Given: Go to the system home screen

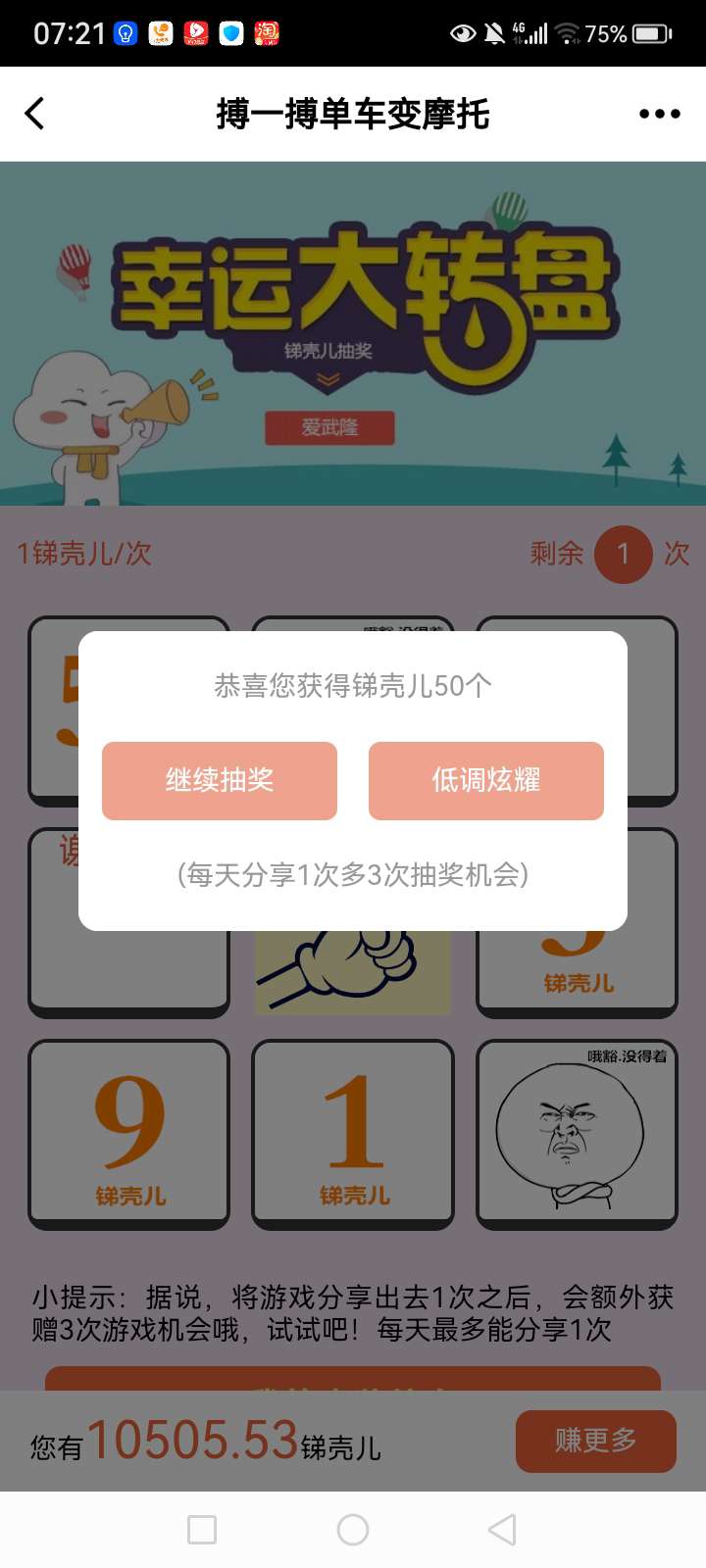Looking at the screenshot, I should pos(353,1530).
